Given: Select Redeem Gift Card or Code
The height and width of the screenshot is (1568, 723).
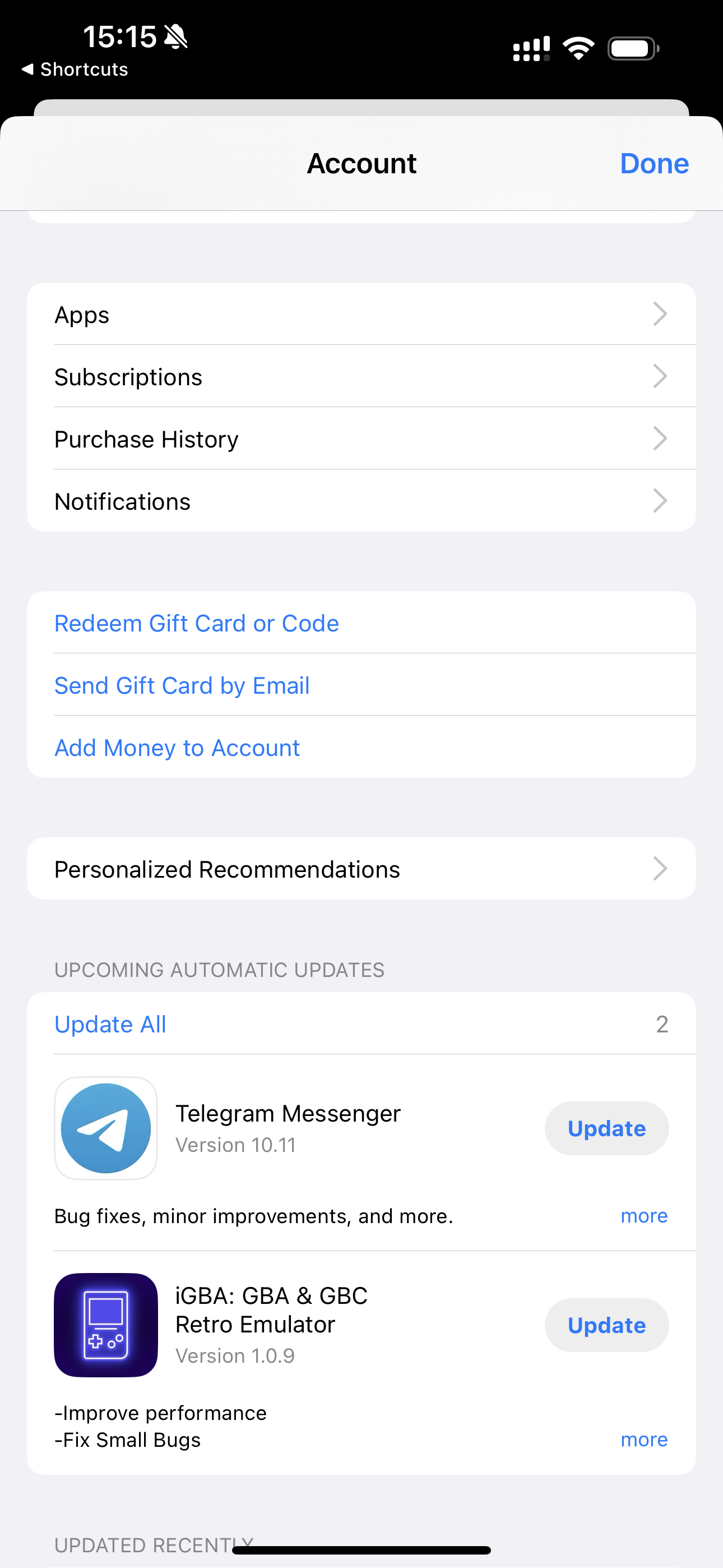Looking at the screenshot, I should point(197,623).
